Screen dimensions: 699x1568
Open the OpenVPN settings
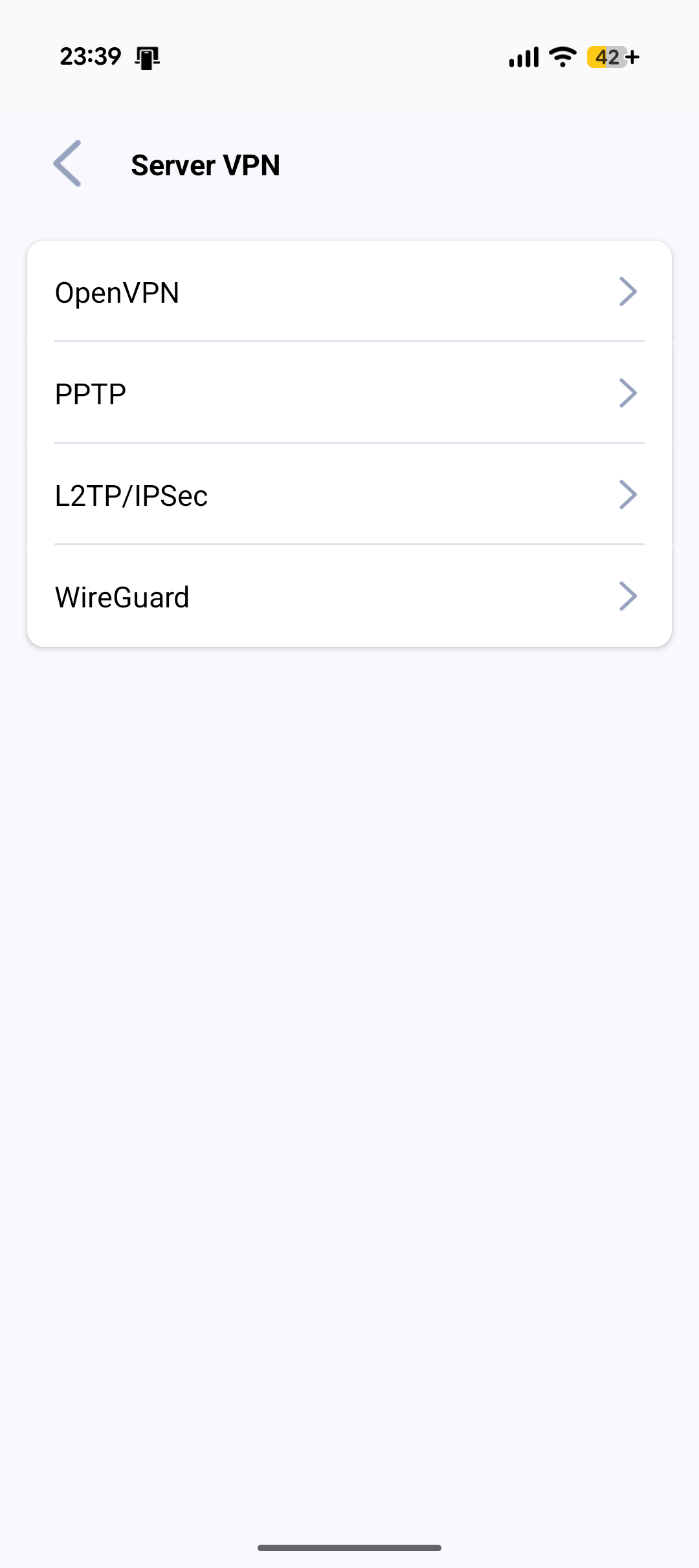pos(349,292)
